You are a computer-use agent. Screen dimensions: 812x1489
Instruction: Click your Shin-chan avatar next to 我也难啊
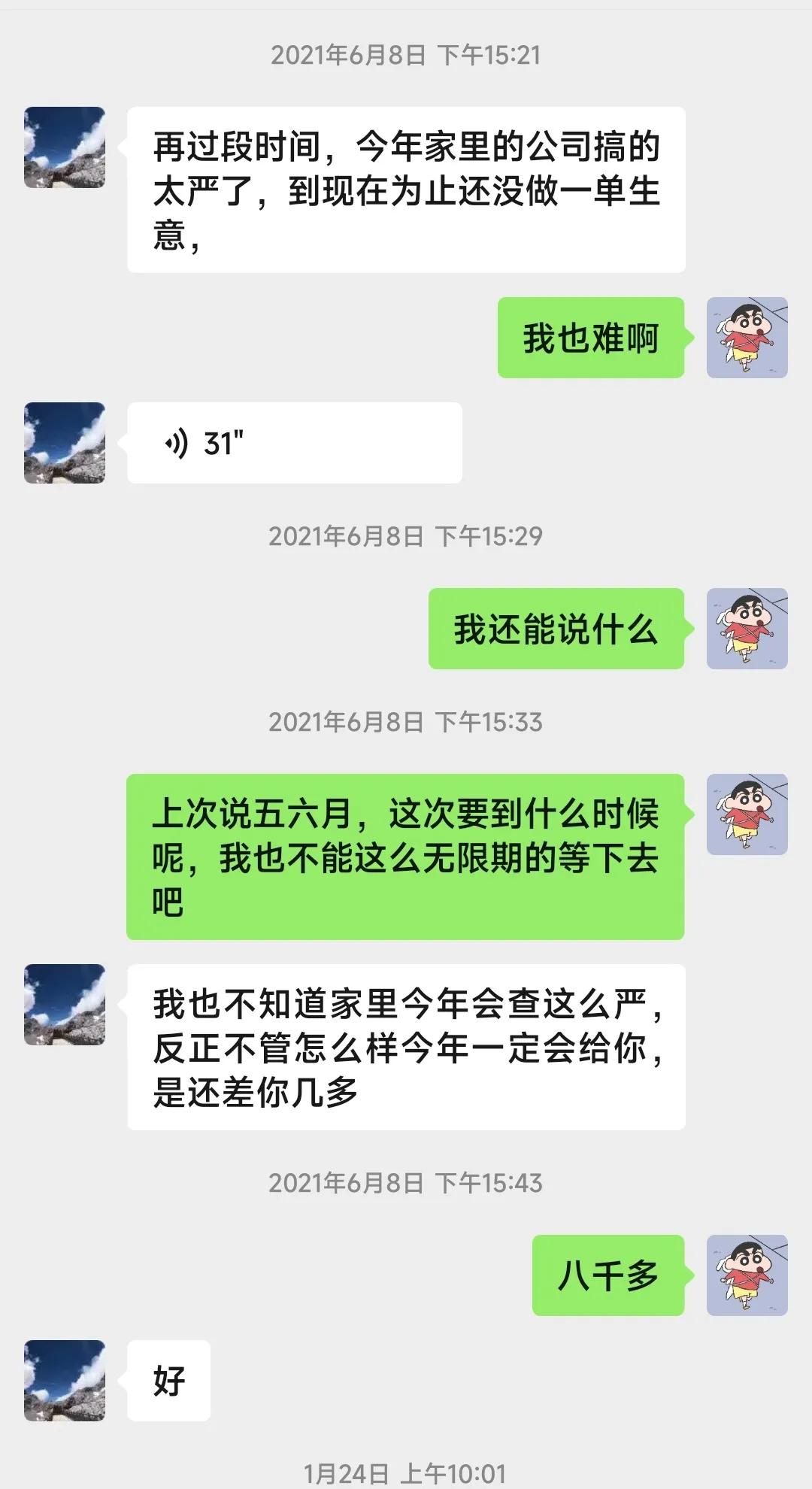click(x=748, y=338)
